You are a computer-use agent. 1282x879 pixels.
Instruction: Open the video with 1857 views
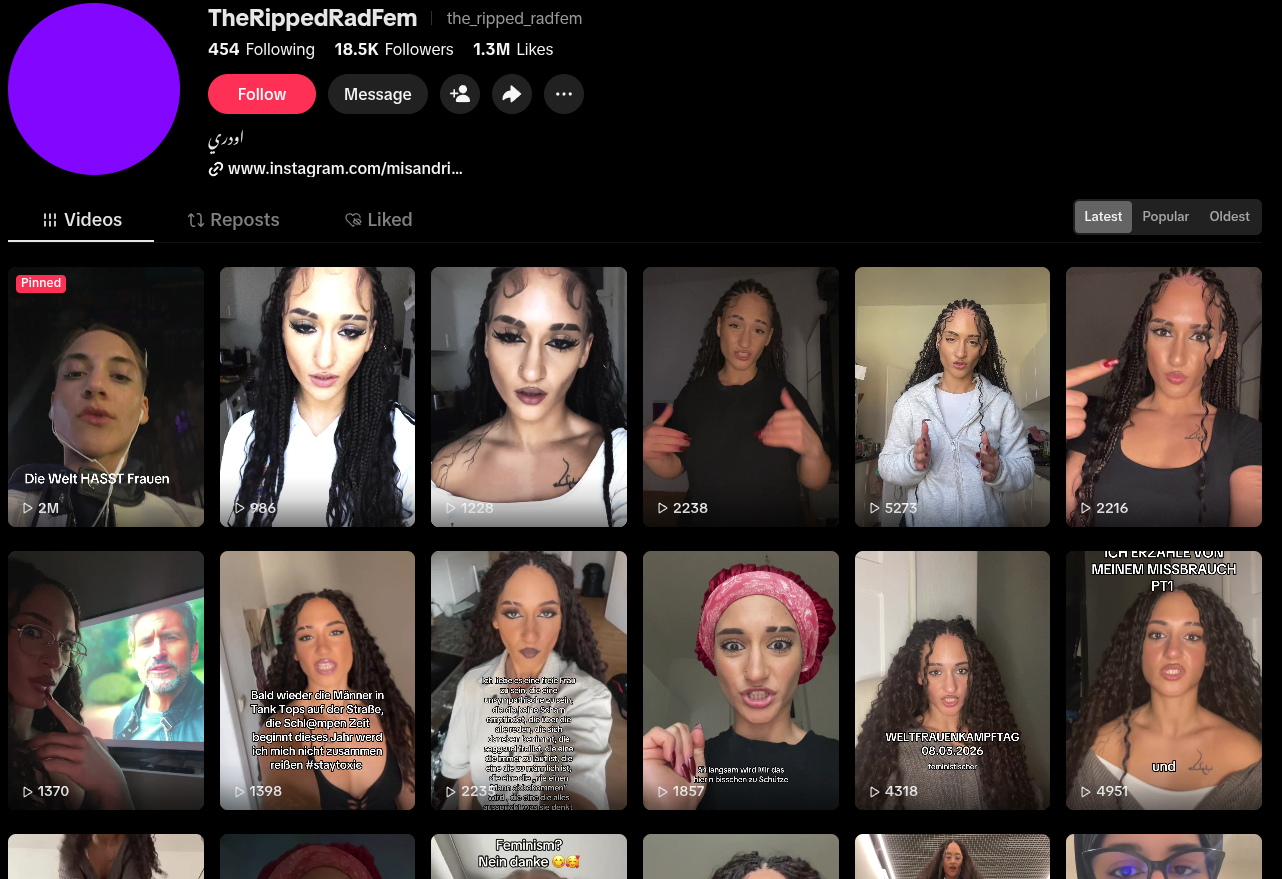[x=740, y=680]
